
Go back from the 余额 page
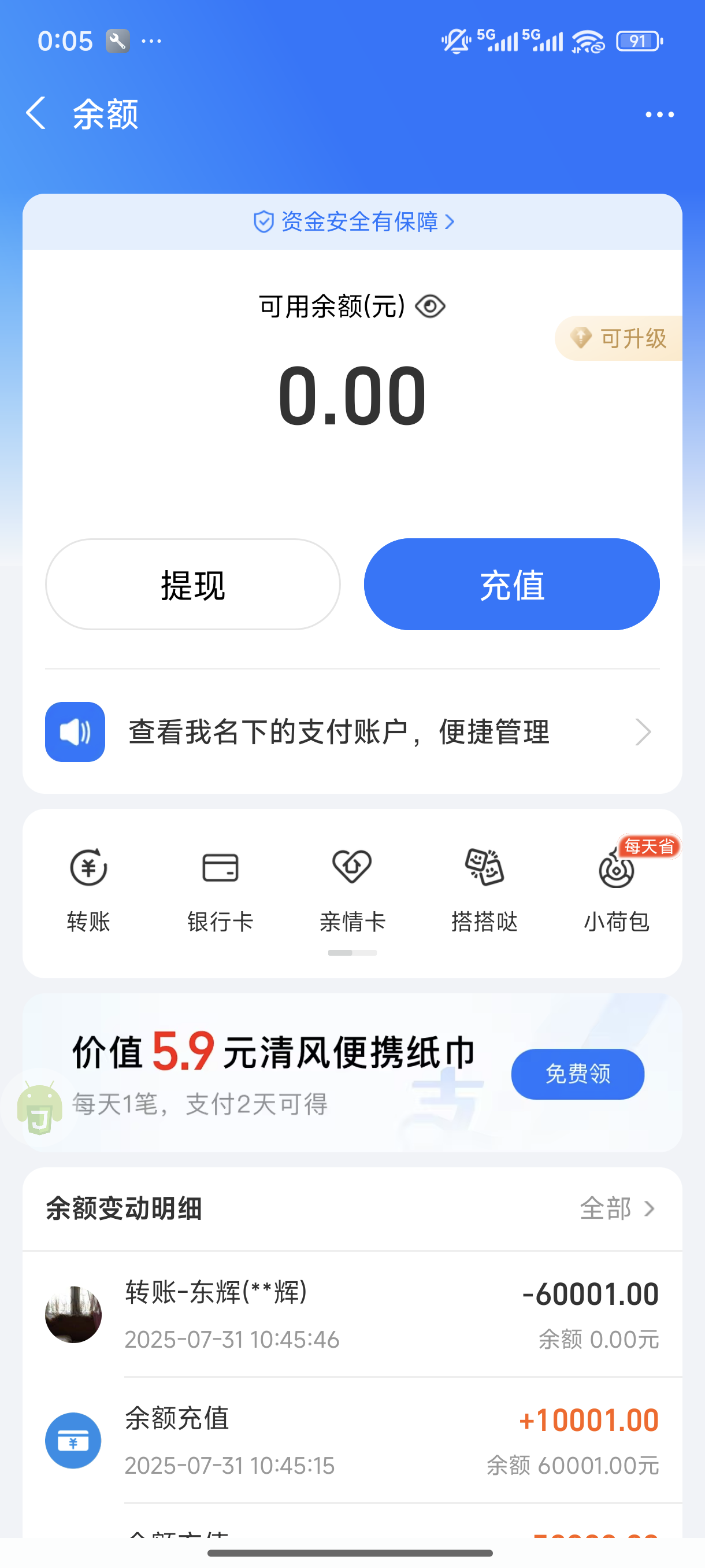pyautogui.click(x=36, y=114)
